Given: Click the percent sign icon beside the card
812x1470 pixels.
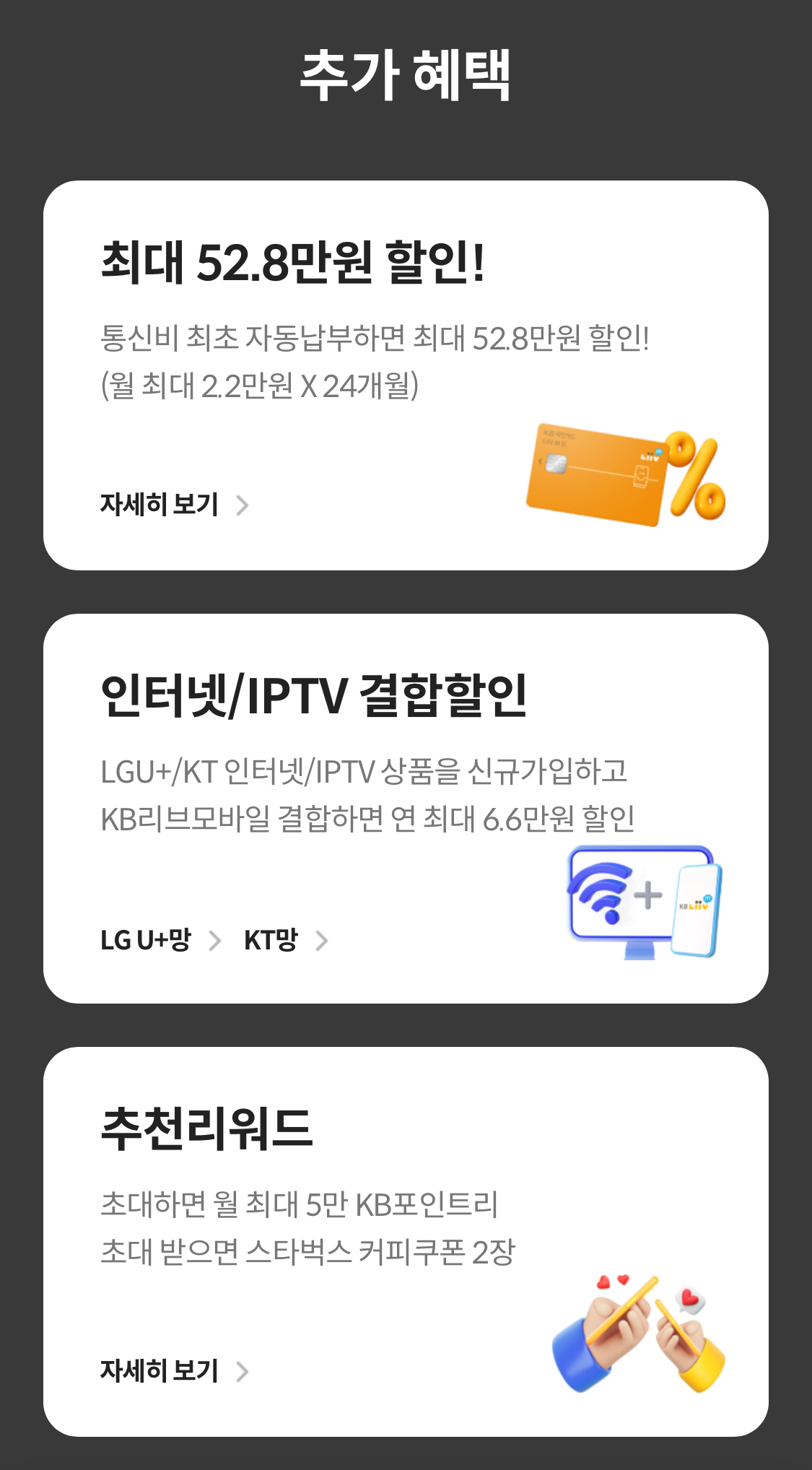Looking at the screenshot, I should pyautogui.click(x=697, y=477).
